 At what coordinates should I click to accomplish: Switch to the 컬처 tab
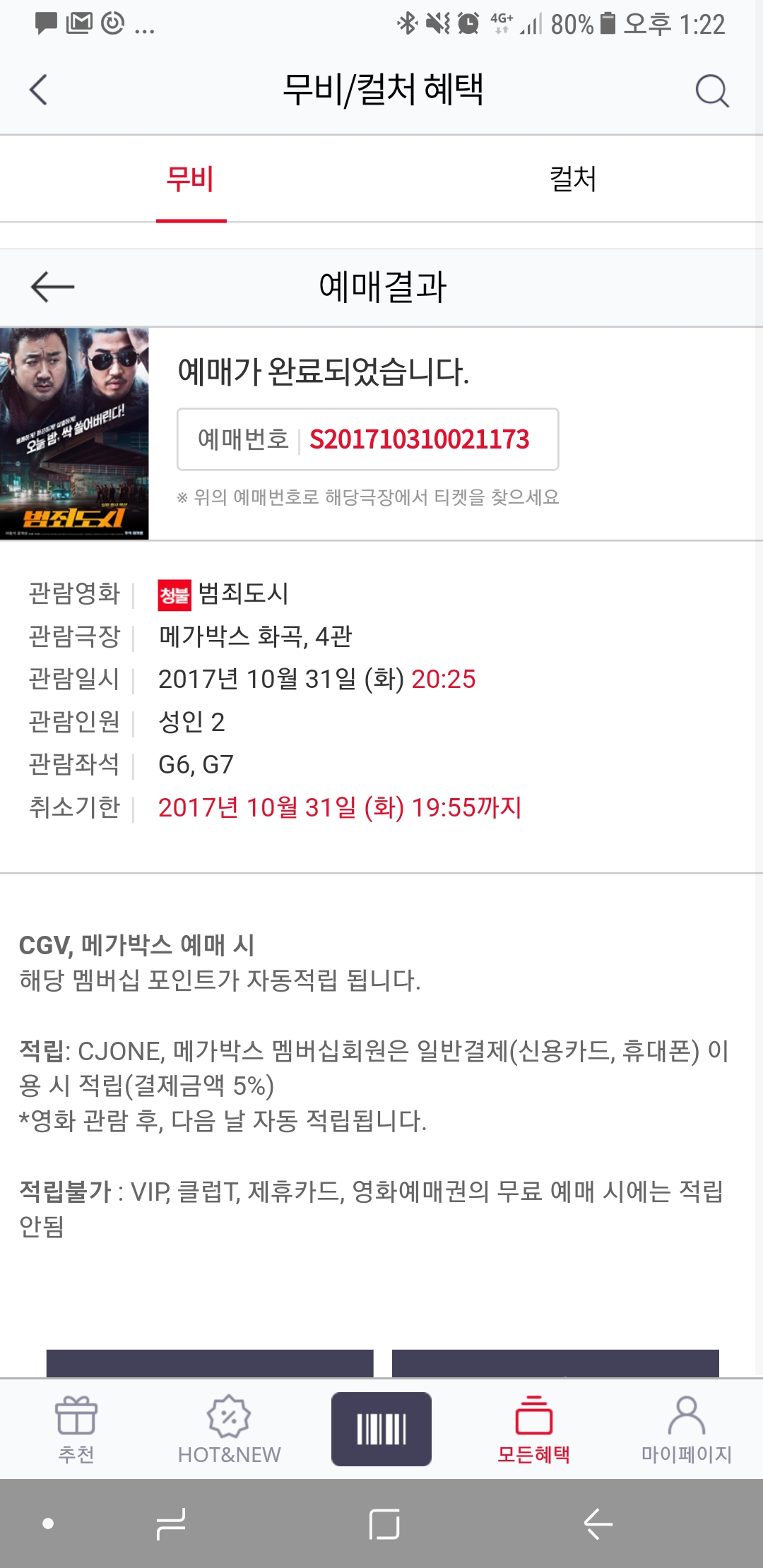[573, 179]
